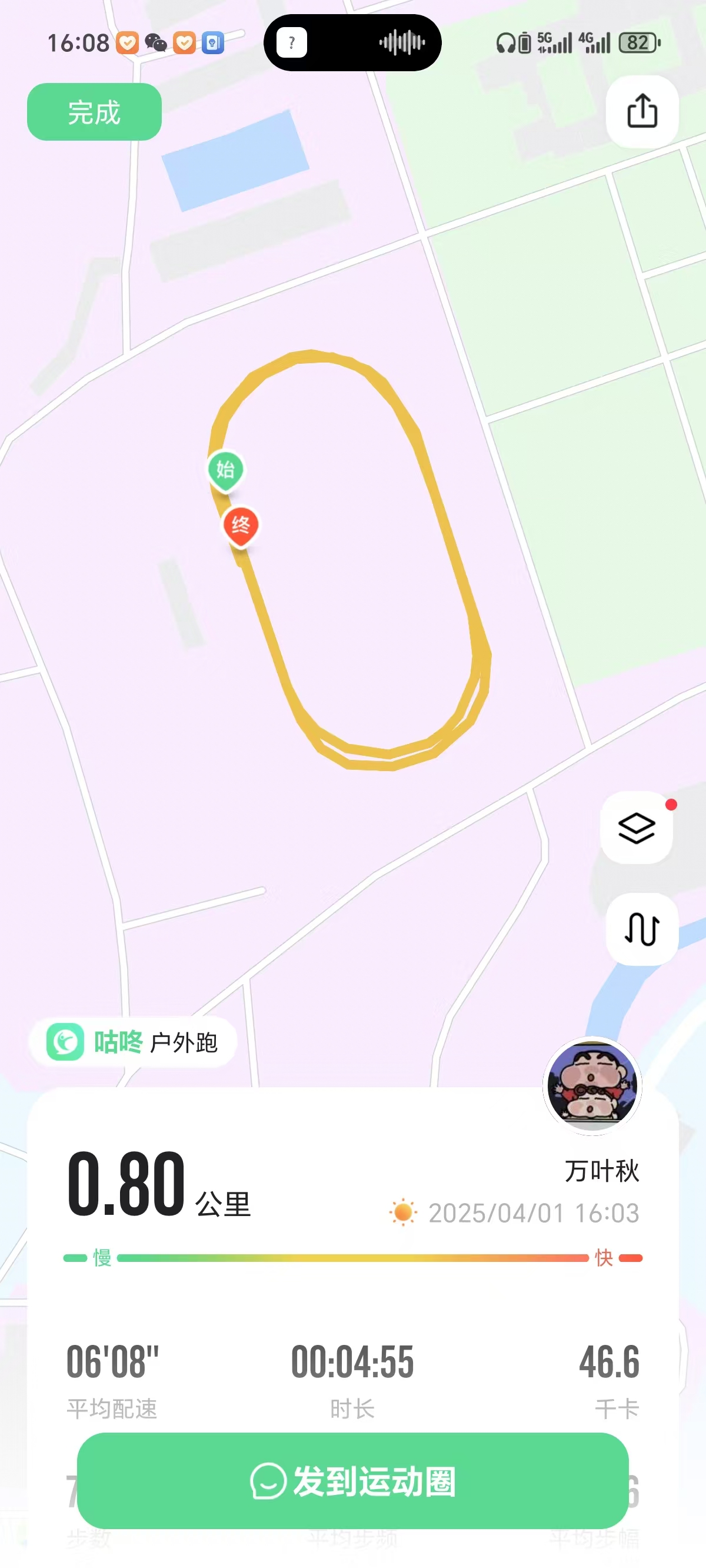Open the map layers options
Viewport: 706px width, 1568px height.
click(x=637, y=827)
